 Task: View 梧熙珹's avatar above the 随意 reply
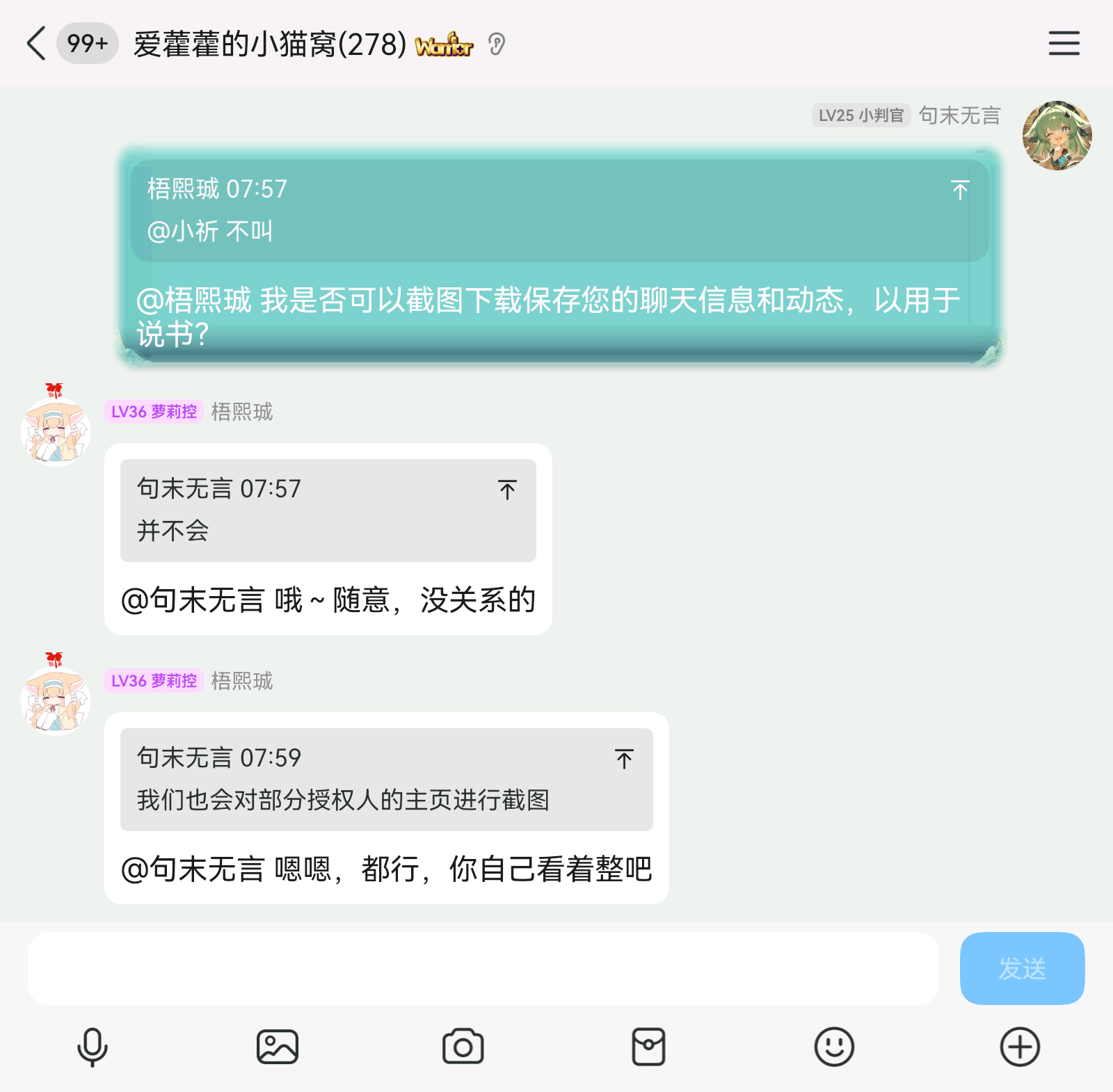pos(56,431)
